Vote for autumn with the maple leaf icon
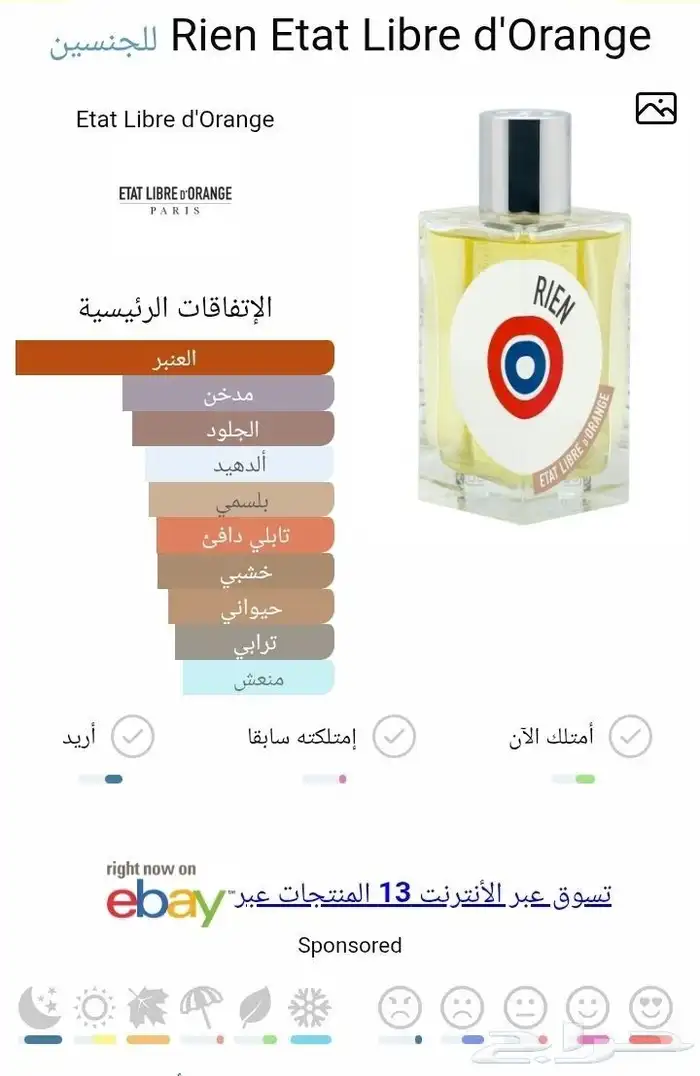Viewport: 700px width, 1076px height. tap(148, 1008)
